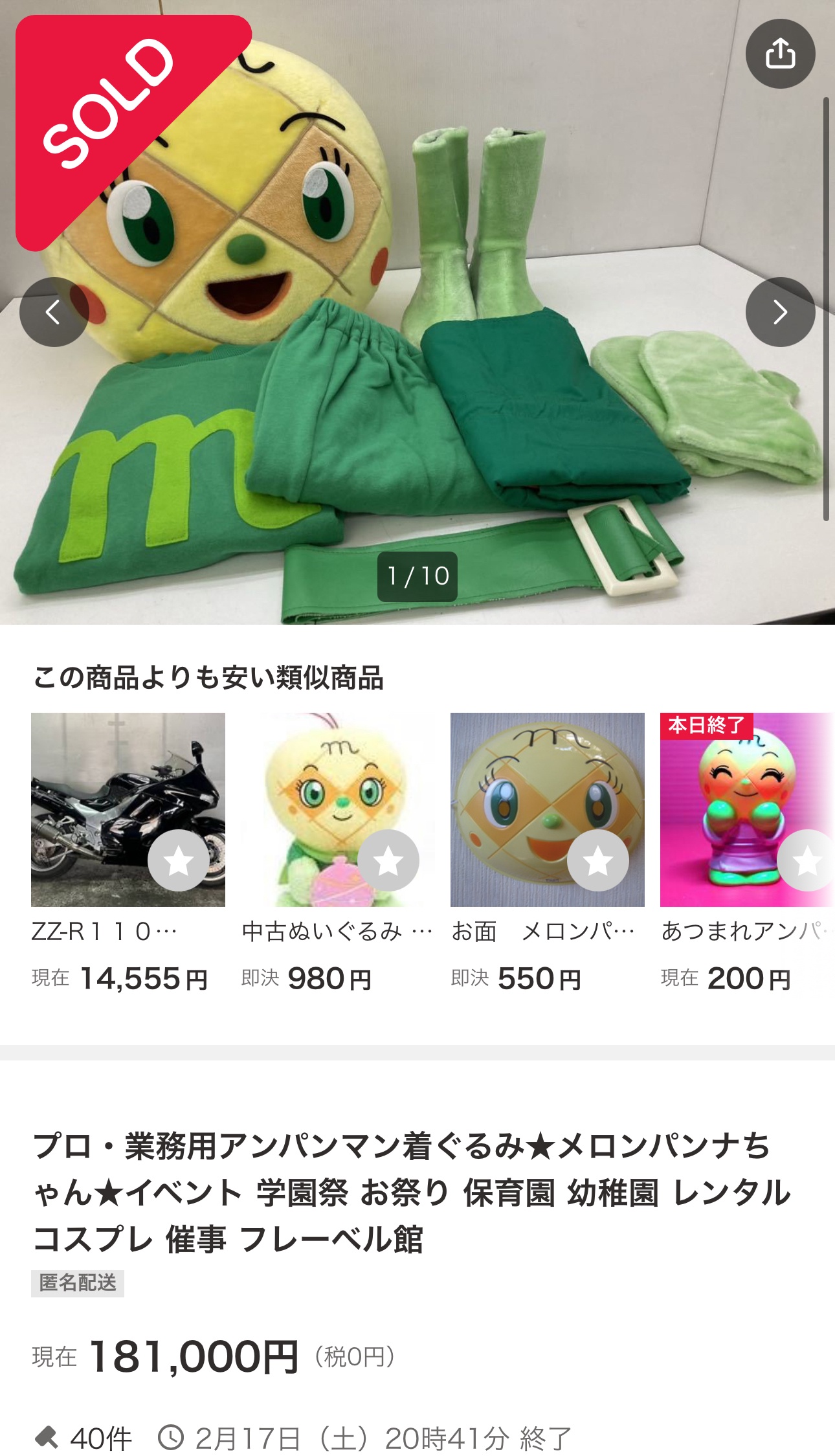
Task: View the 40件 bid history
Action: coord(84,1439)
